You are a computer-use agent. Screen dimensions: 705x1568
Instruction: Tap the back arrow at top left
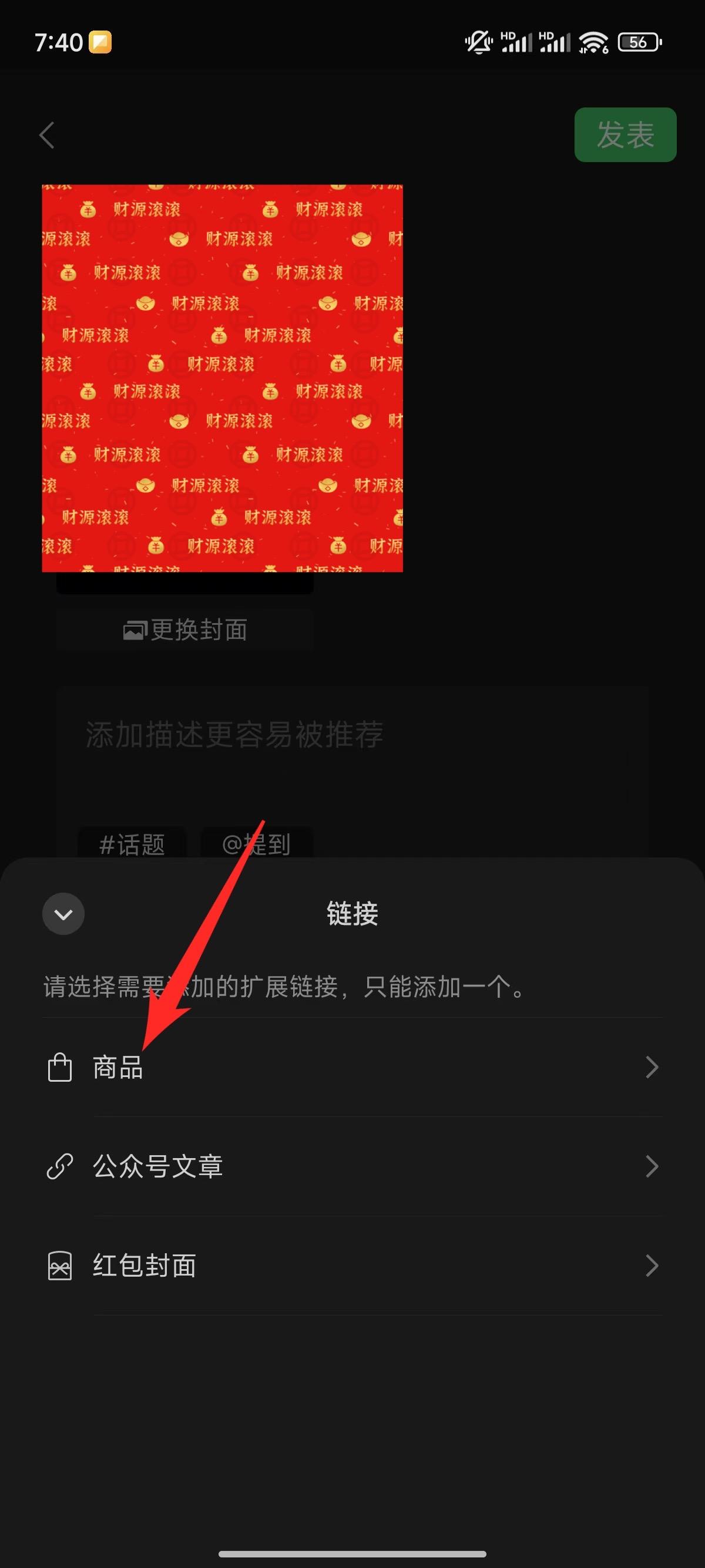point(48,135)
